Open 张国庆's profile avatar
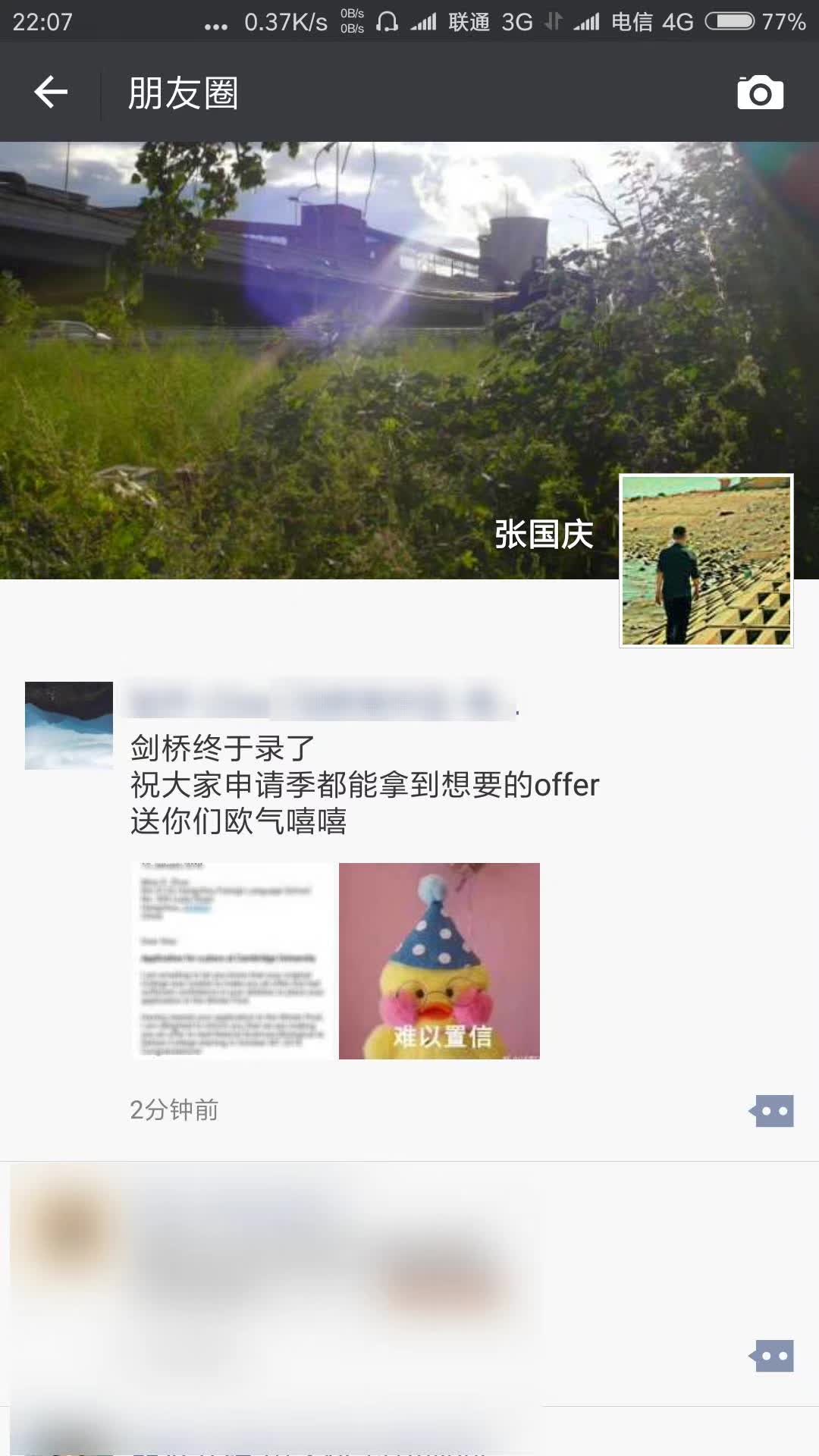Screen dimensions: 819x1456 (706, 560)
